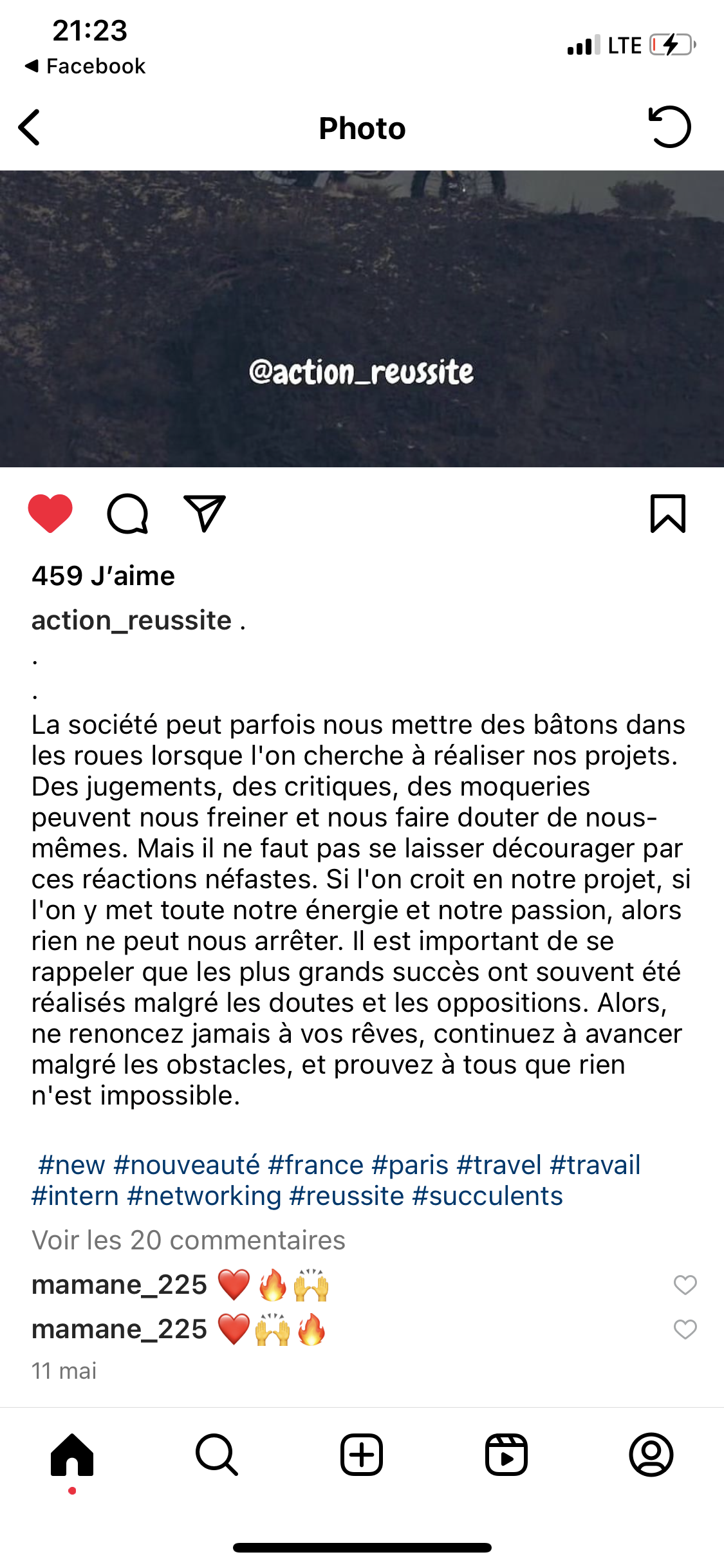Unlike the post via the red heart

tap(50, 514)
